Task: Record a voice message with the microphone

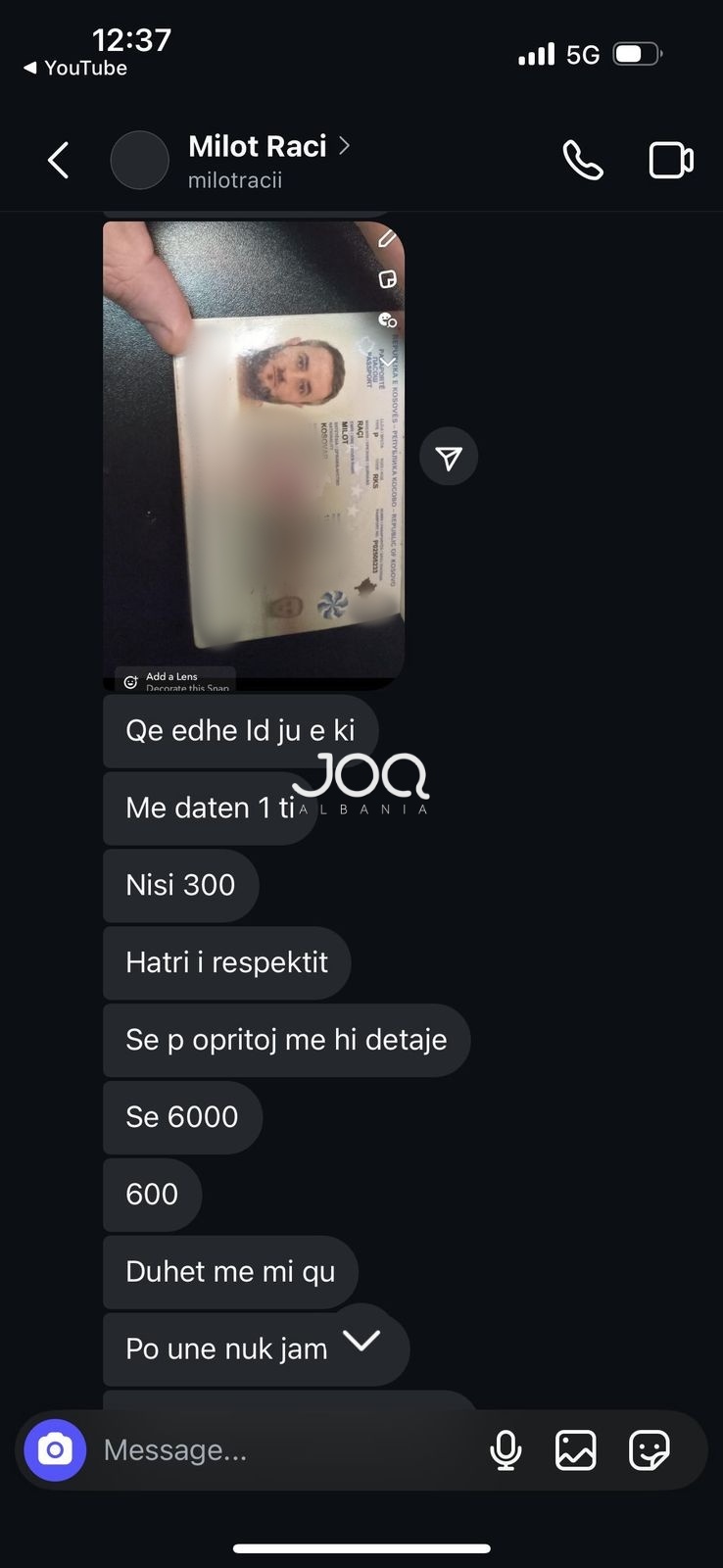Action: (506, 1449)
